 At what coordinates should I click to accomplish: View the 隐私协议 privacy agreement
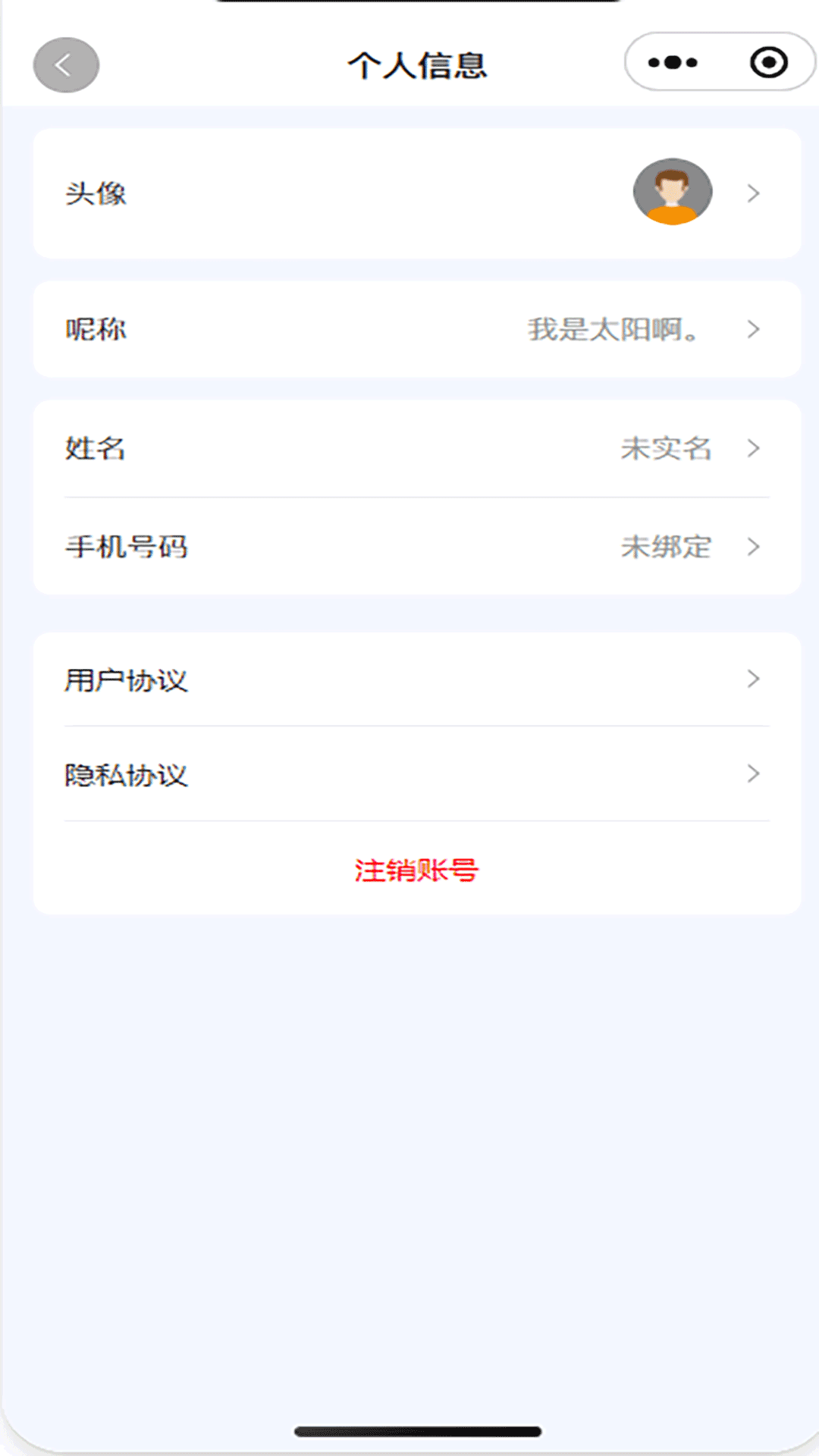[x=417, y=774]
